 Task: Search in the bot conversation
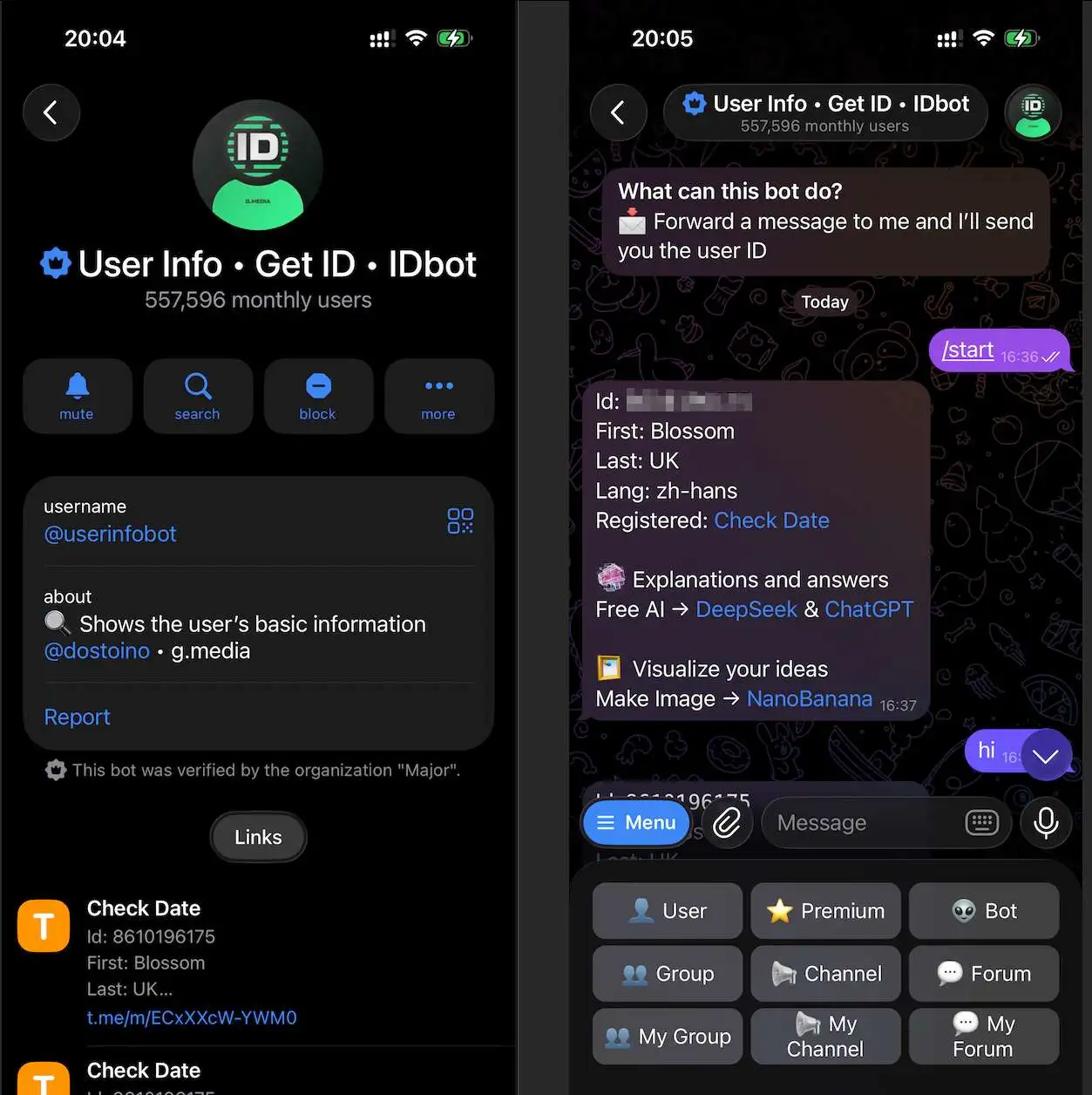pyautogui.click(x=198, y=396)
